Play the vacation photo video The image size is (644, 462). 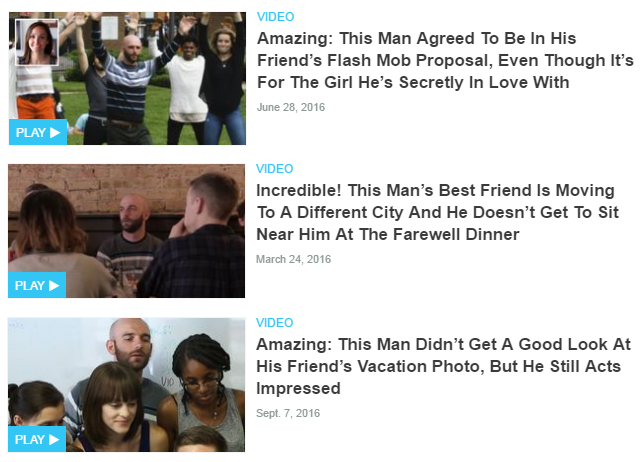[38, 439]
